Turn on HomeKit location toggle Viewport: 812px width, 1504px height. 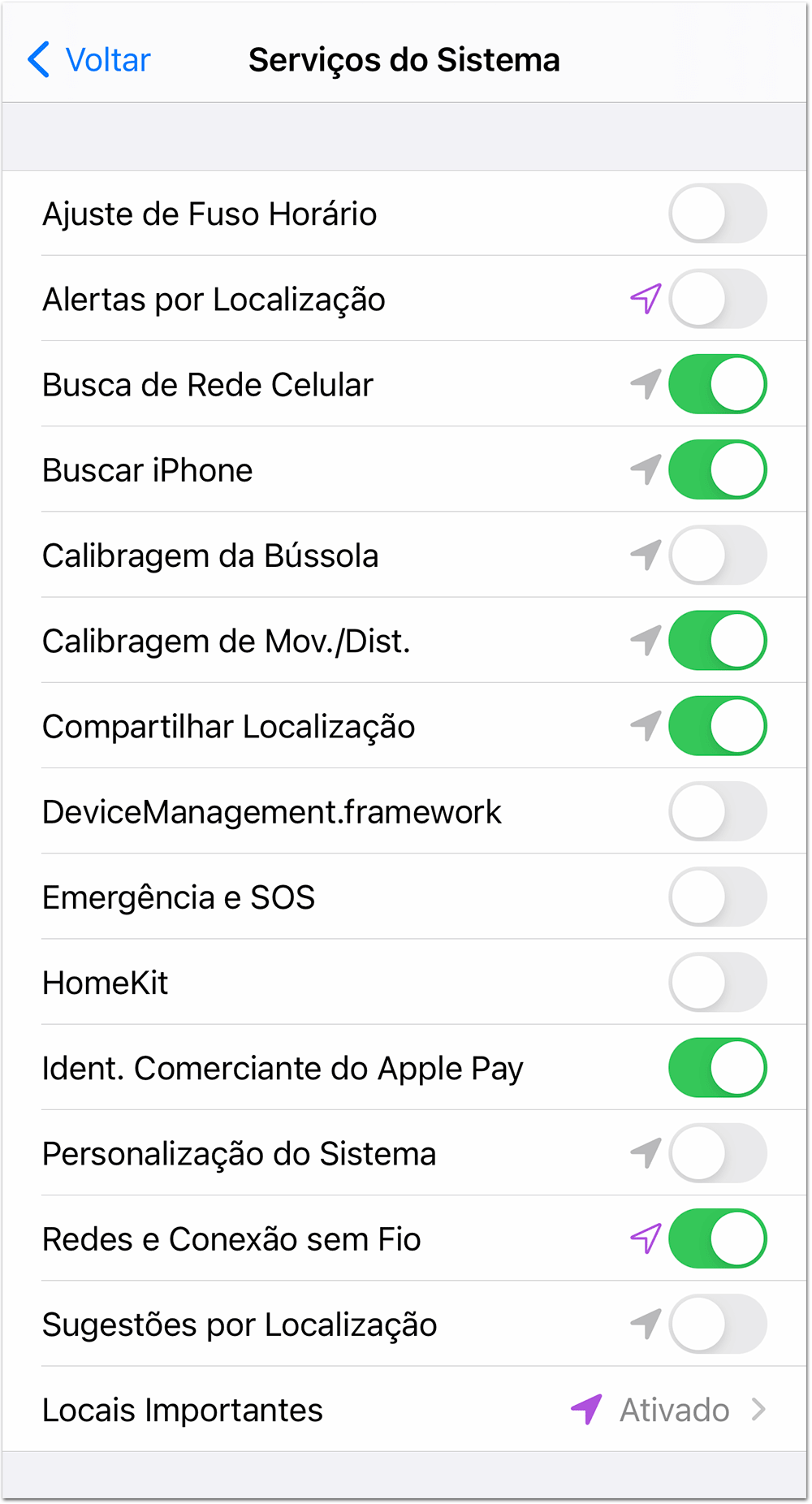point(718,983)
